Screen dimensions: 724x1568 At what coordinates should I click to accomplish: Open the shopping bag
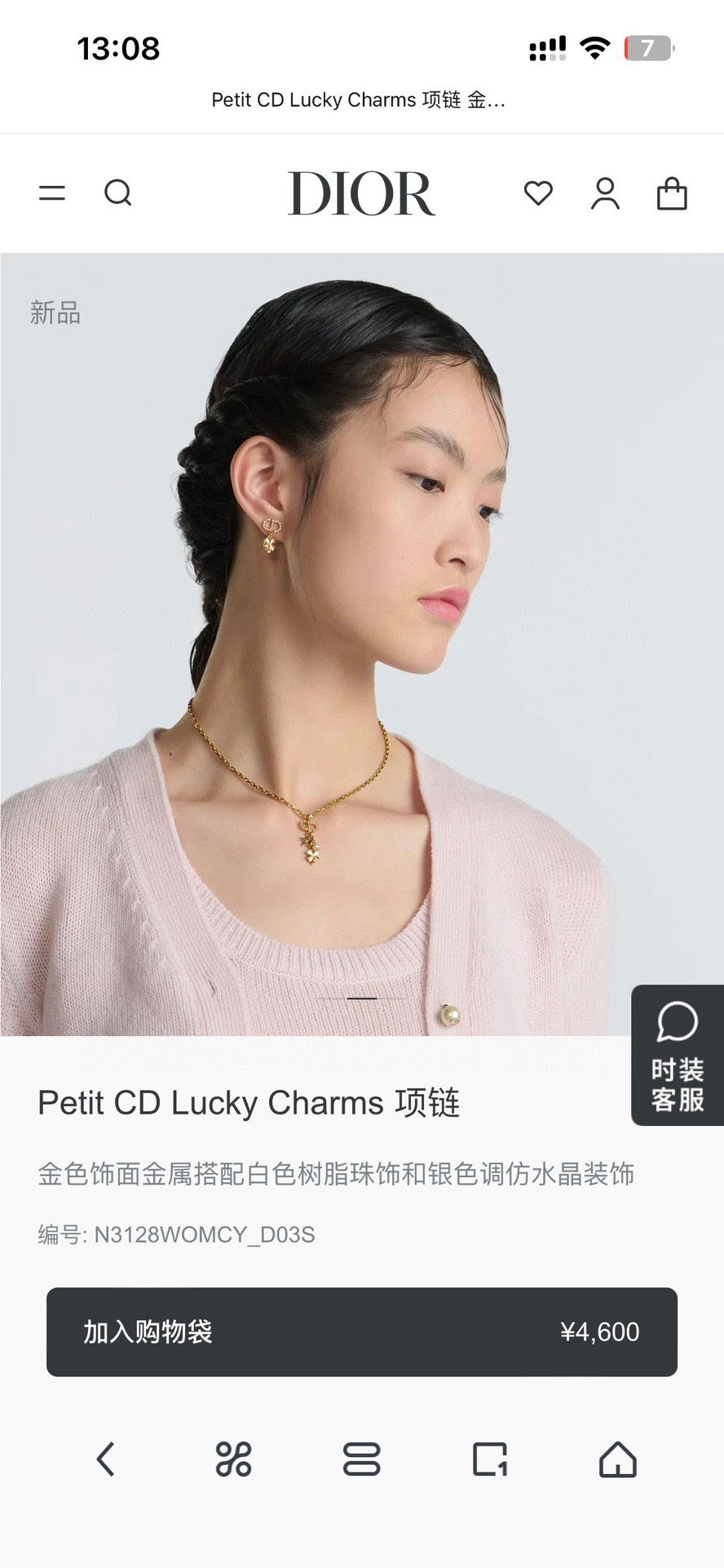672,194
